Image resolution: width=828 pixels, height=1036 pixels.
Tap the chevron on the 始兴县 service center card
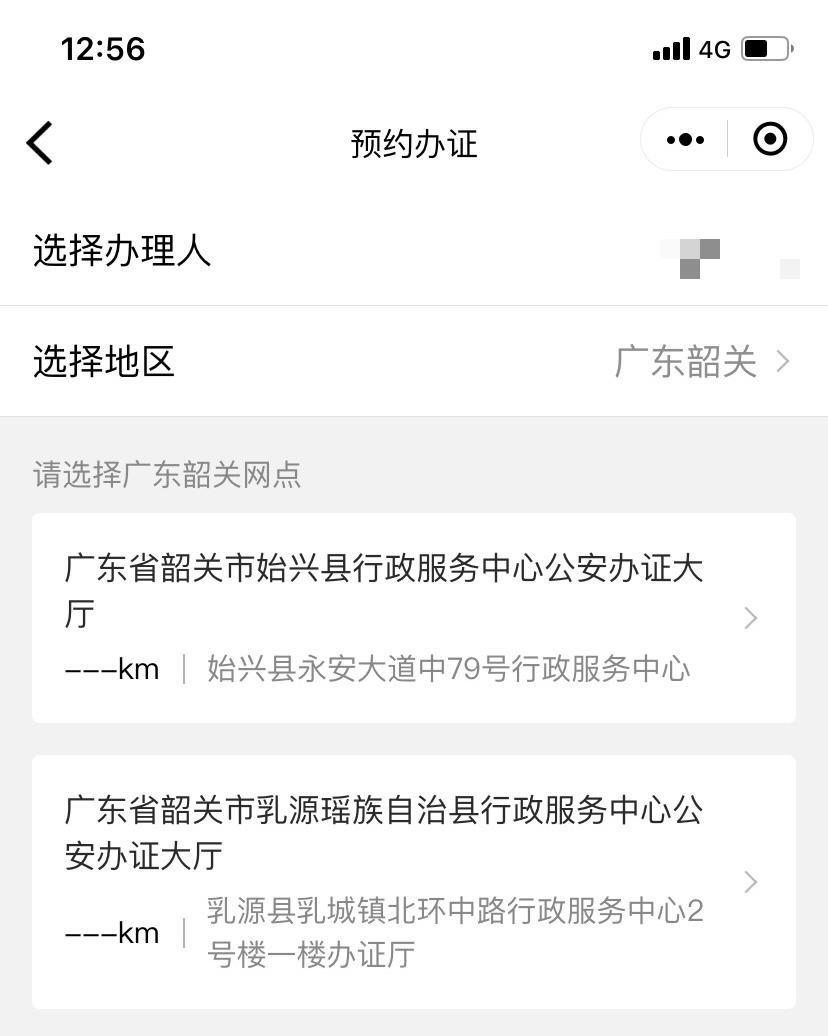pos(751,618)
